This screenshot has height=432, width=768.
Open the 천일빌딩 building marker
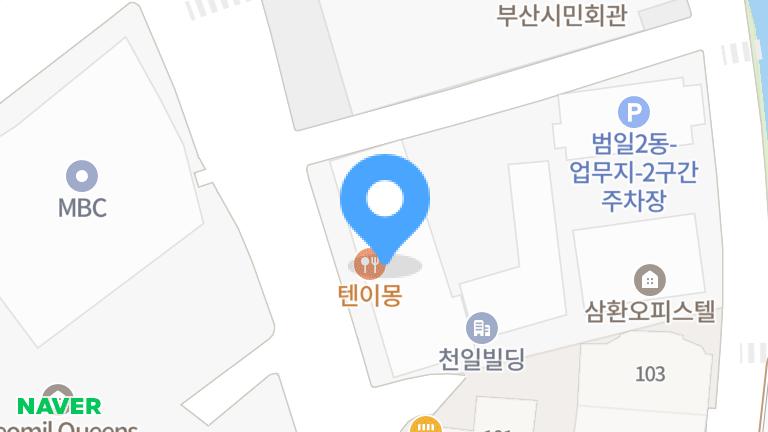coord(482,327)
